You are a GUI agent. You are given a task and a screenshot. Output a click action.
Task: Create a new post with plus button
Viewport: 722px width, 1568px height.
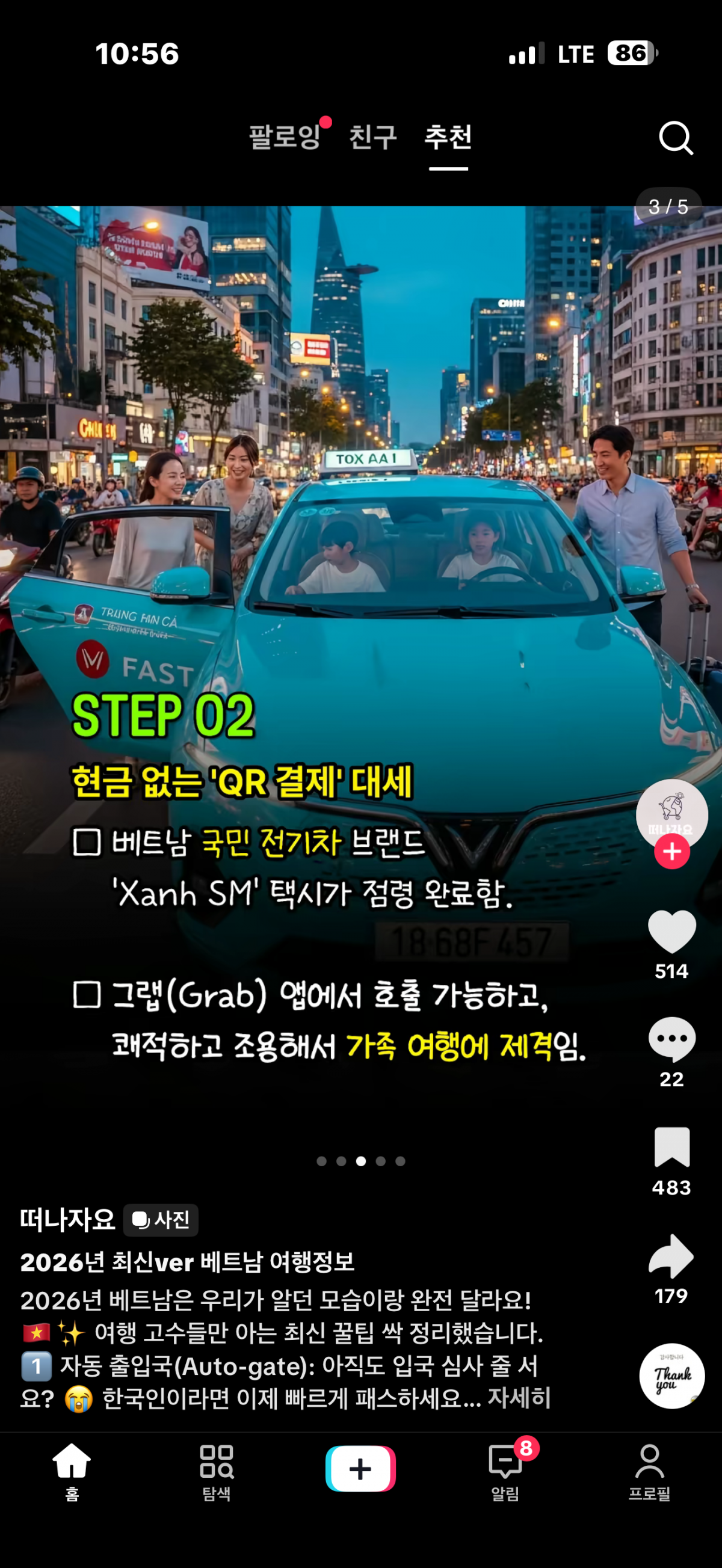click(360, 1468)
